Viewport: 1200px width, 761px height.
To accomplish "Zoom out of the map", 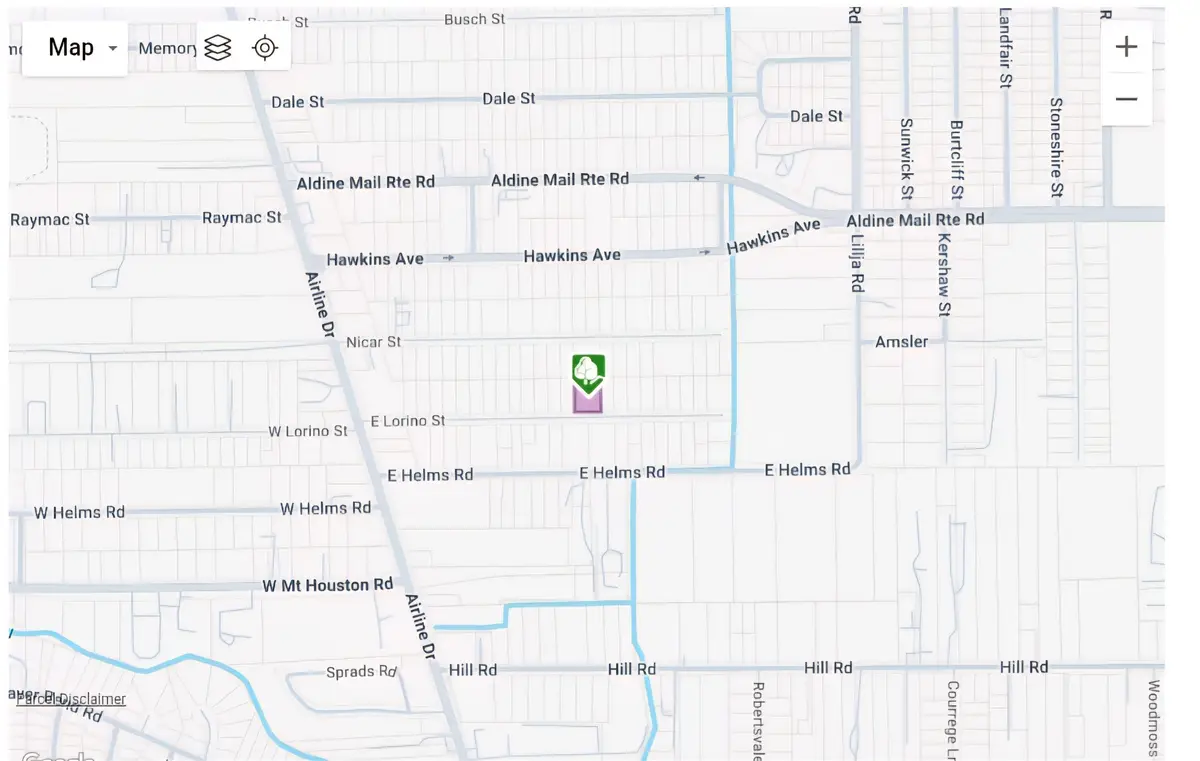I will coord(1126,99).
